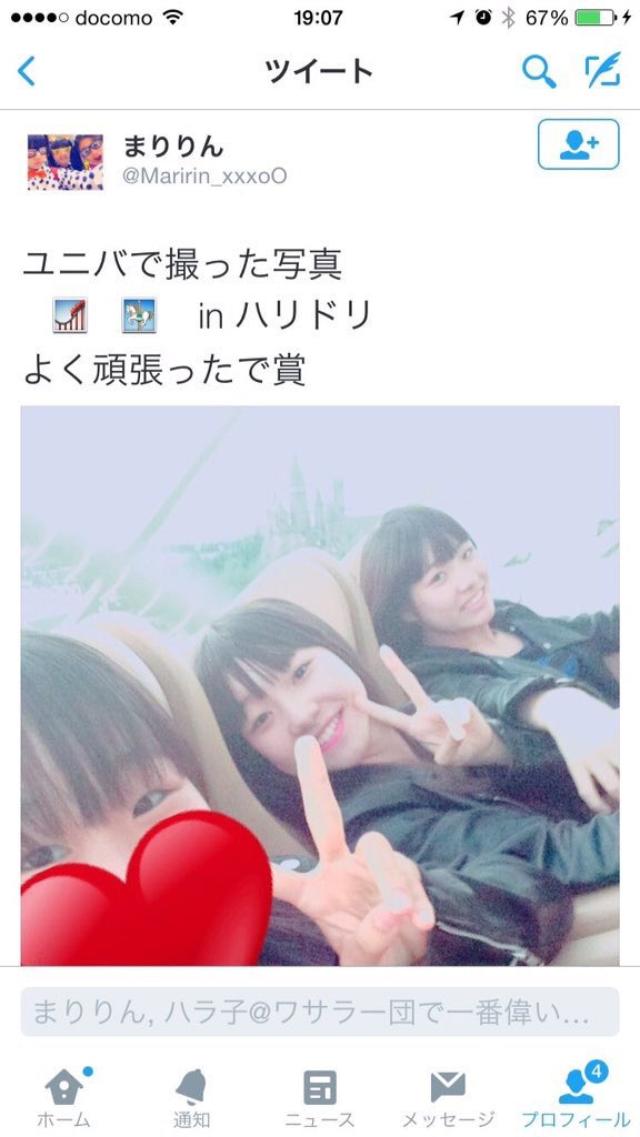Switch to the 通知 tab
The width and height of the screenshot is (640, 1137).
point(191,1097)
